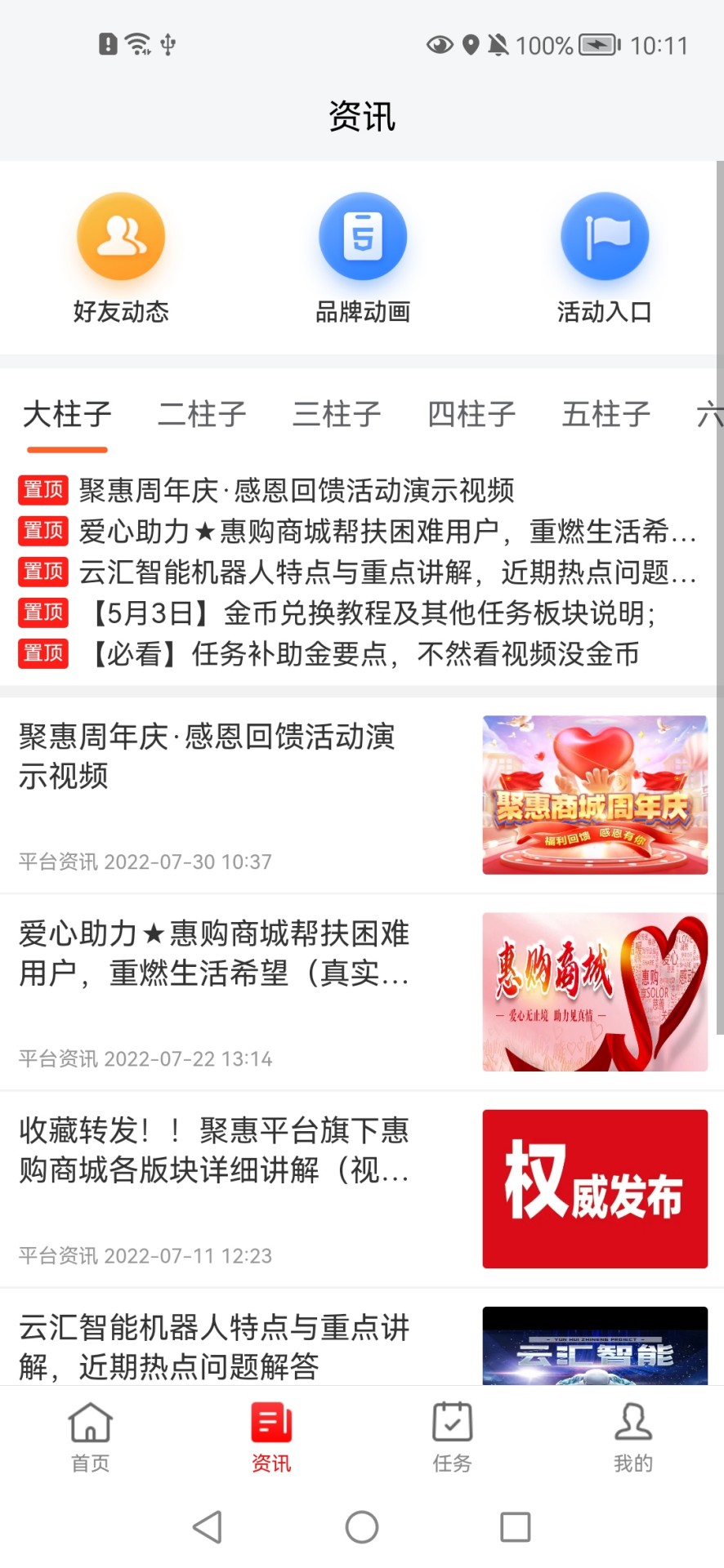The height and width of the screenshot is (1568, 724).
Task: Open pinned post 聚惠周年庆·感恩回馈活动演示视频
Action: click(x=296, y=491)
